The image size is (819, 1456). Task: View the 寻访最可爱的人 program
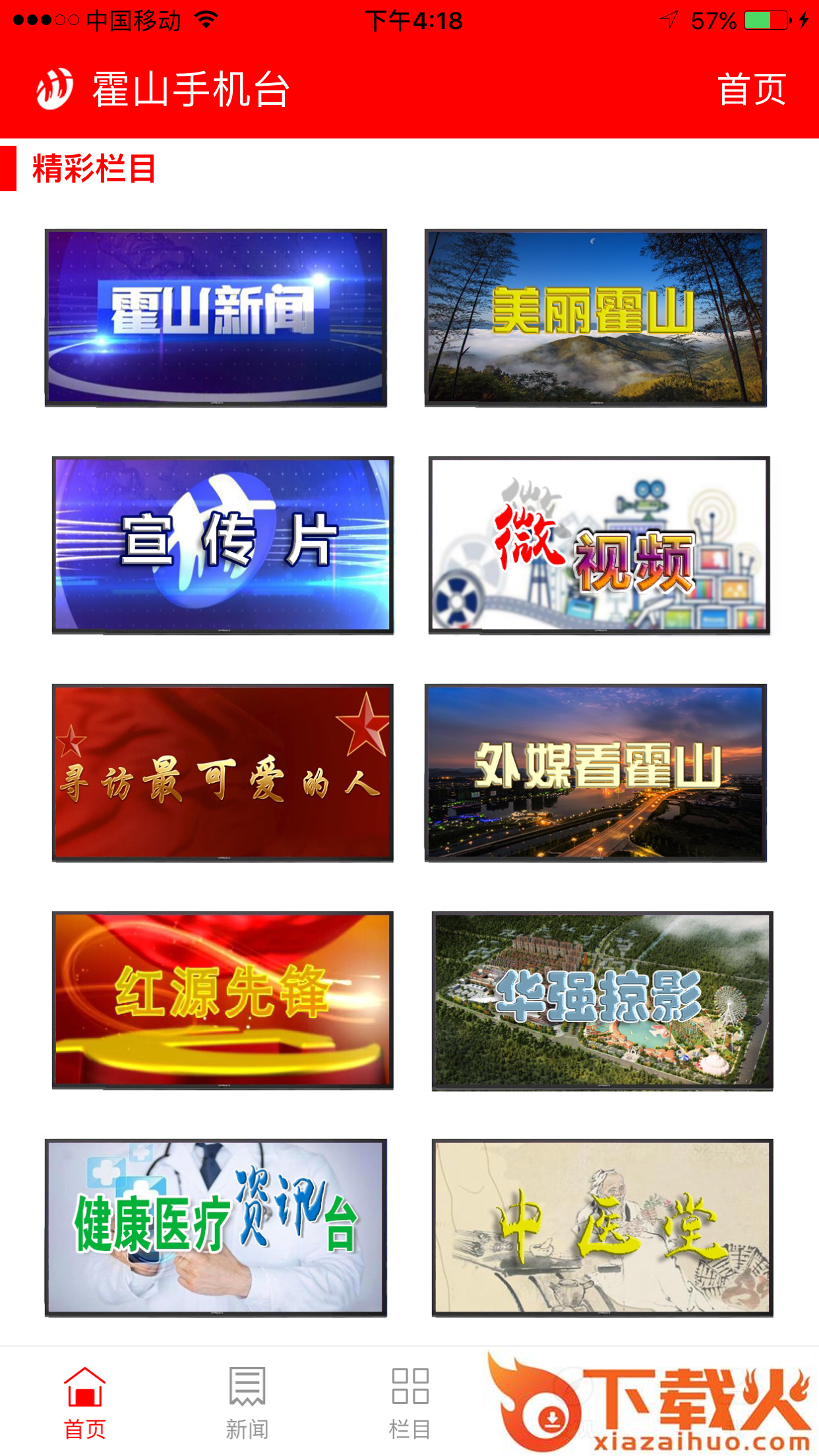[x=223, y=772]
